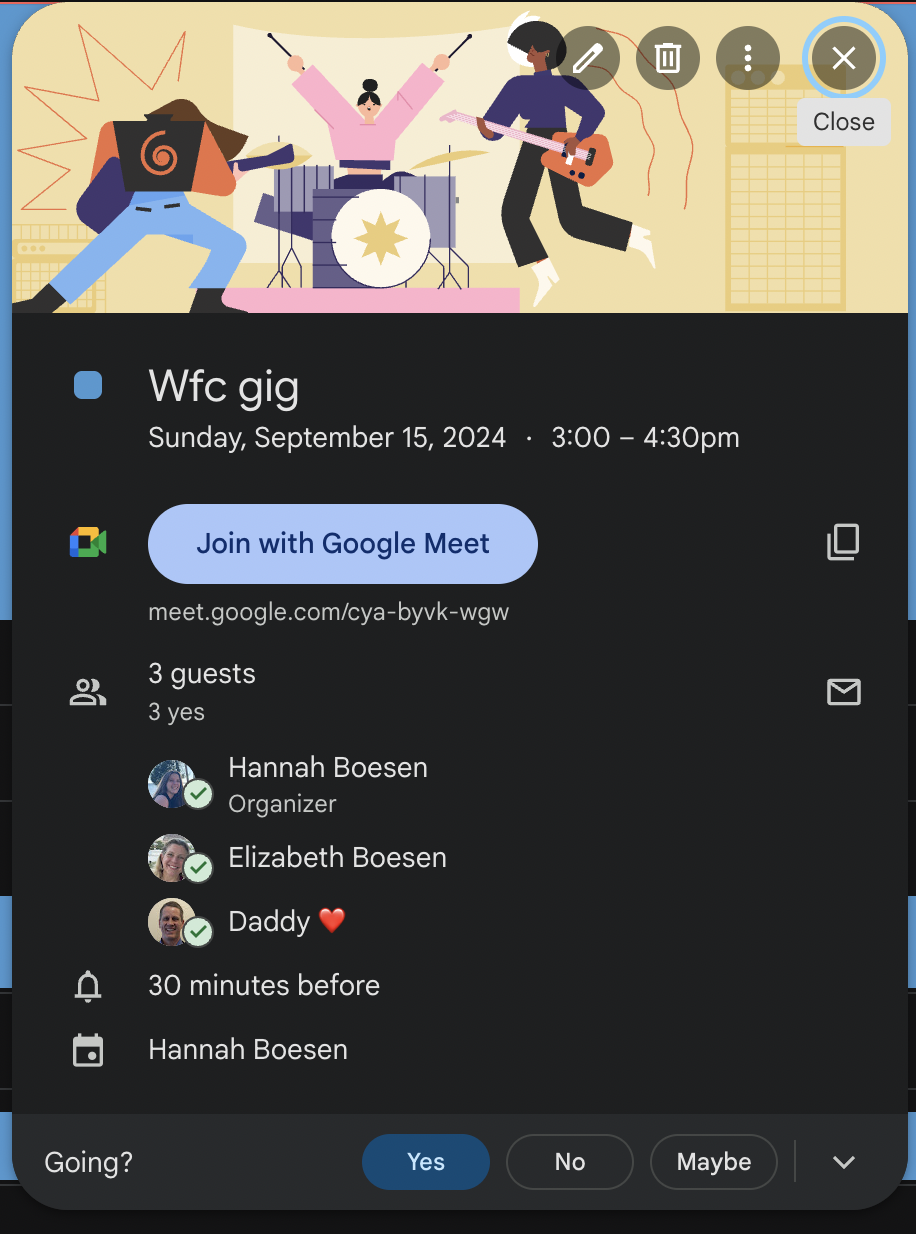Edit the Wfc gig event
Viewport: 916px width, 1234px height.
[x=588, y=58]
